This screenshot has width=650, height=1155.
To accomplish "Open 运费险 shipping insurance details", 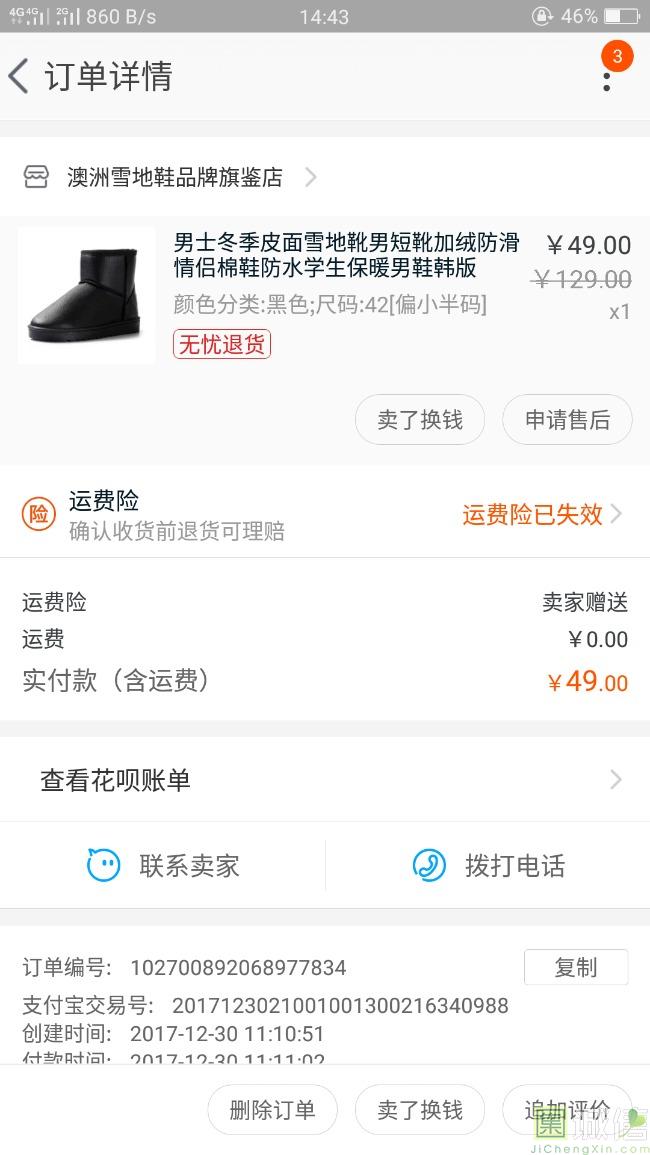I will tap(325, 514).
